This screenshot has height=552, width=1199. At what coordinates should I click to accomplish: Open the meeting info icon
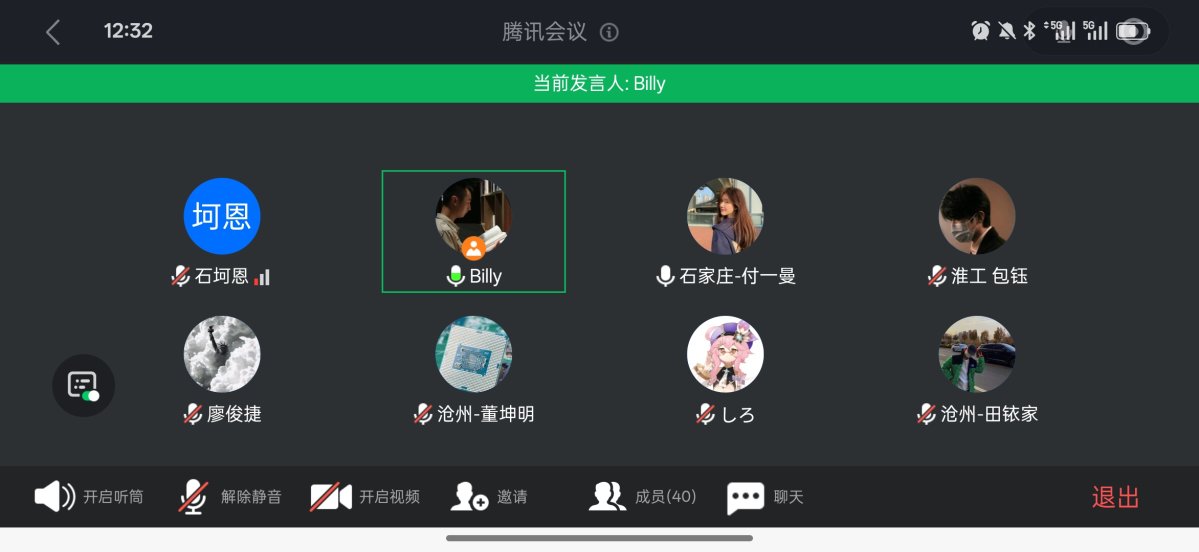click(x=609, y=32)
